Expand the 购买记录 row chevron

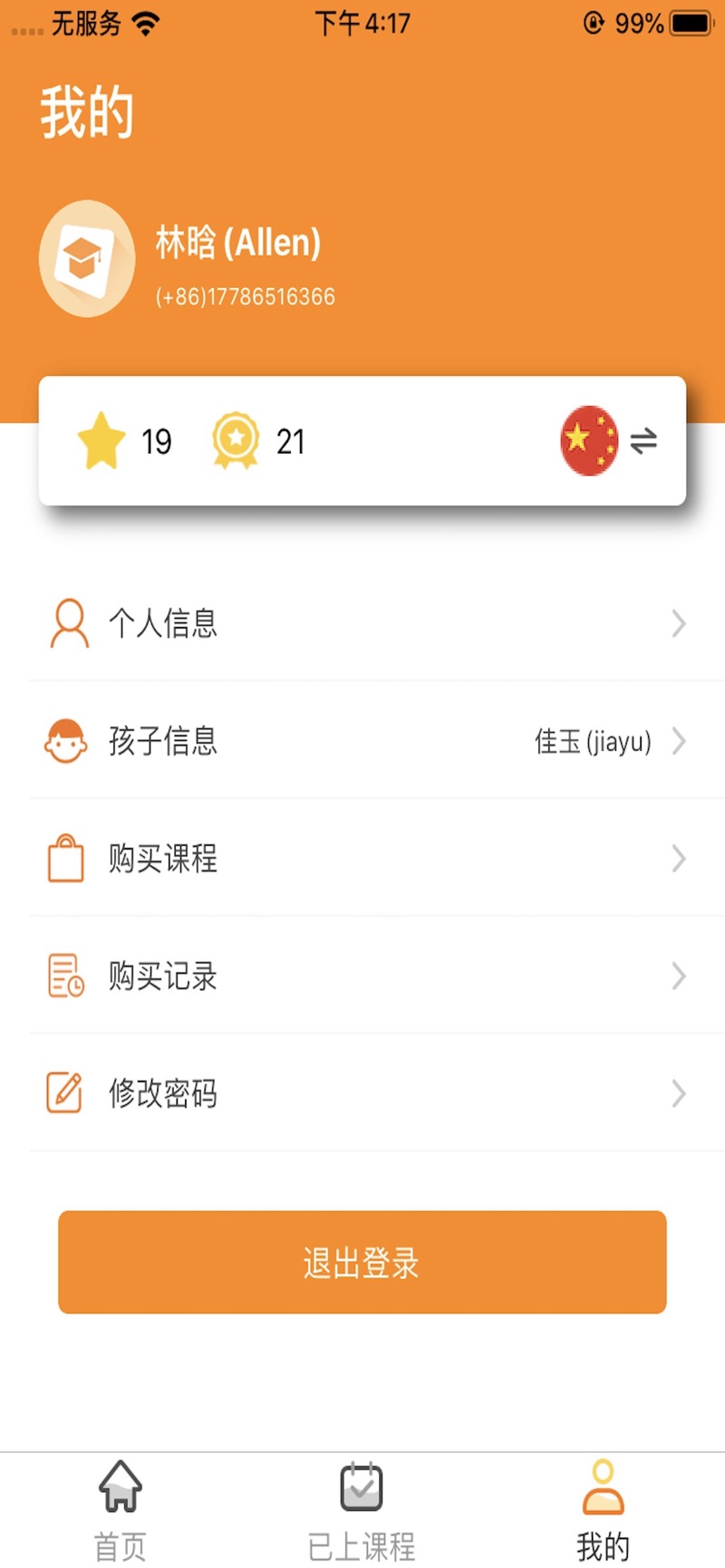679,976
